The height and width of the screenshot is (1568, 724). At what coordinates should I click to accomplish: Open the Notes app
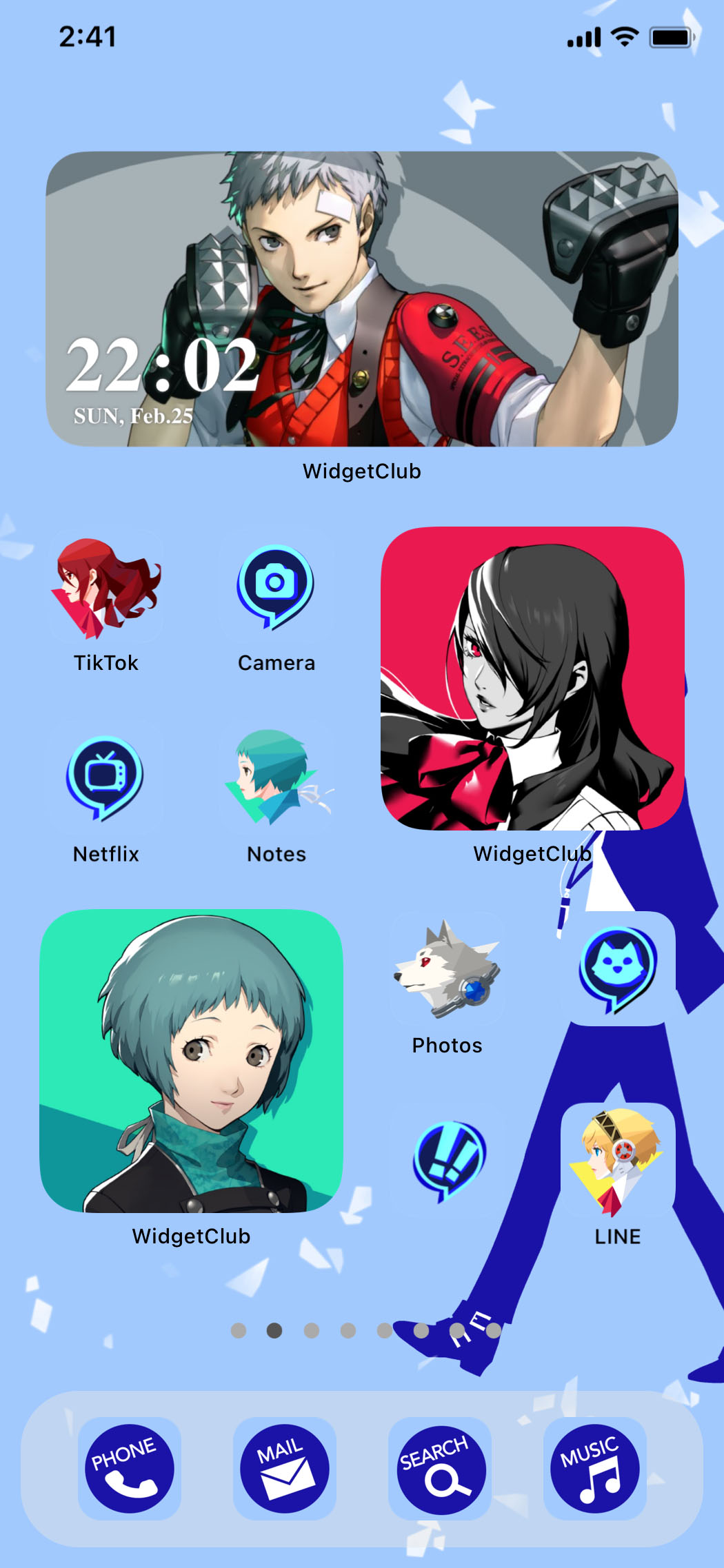point(276,778)
